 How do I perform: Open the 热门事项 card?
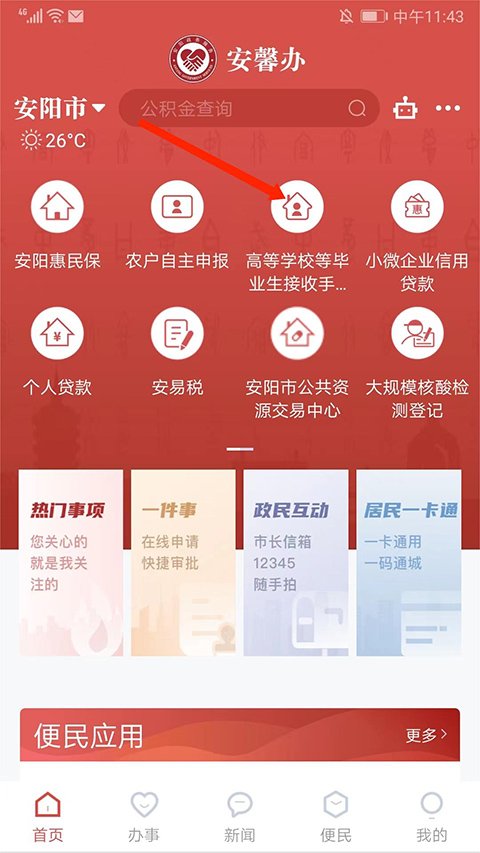point(71,563)
